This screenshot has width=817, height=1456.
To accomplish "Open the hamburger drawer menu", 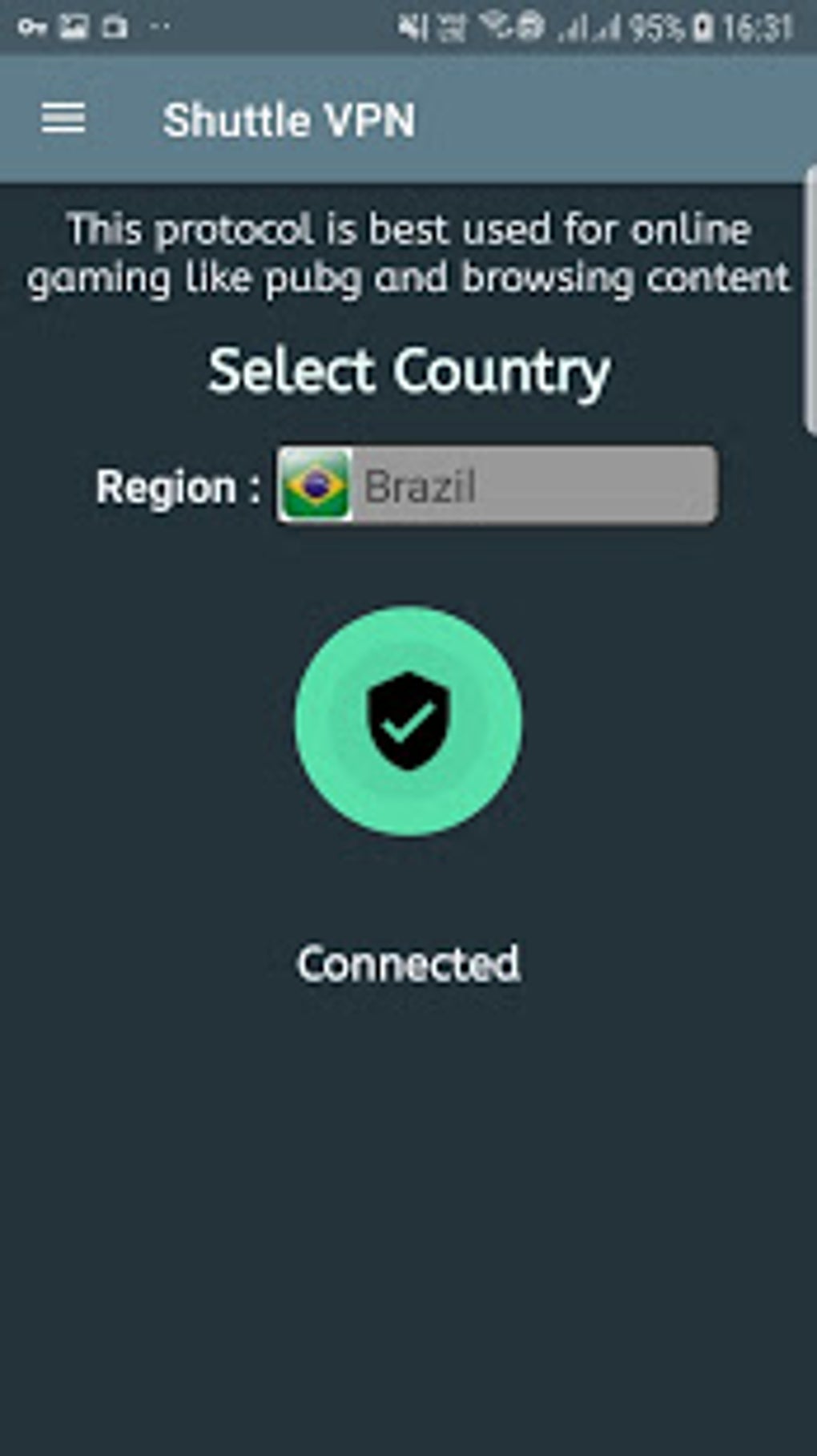I will pyautogui.click(x=63, y=119).
